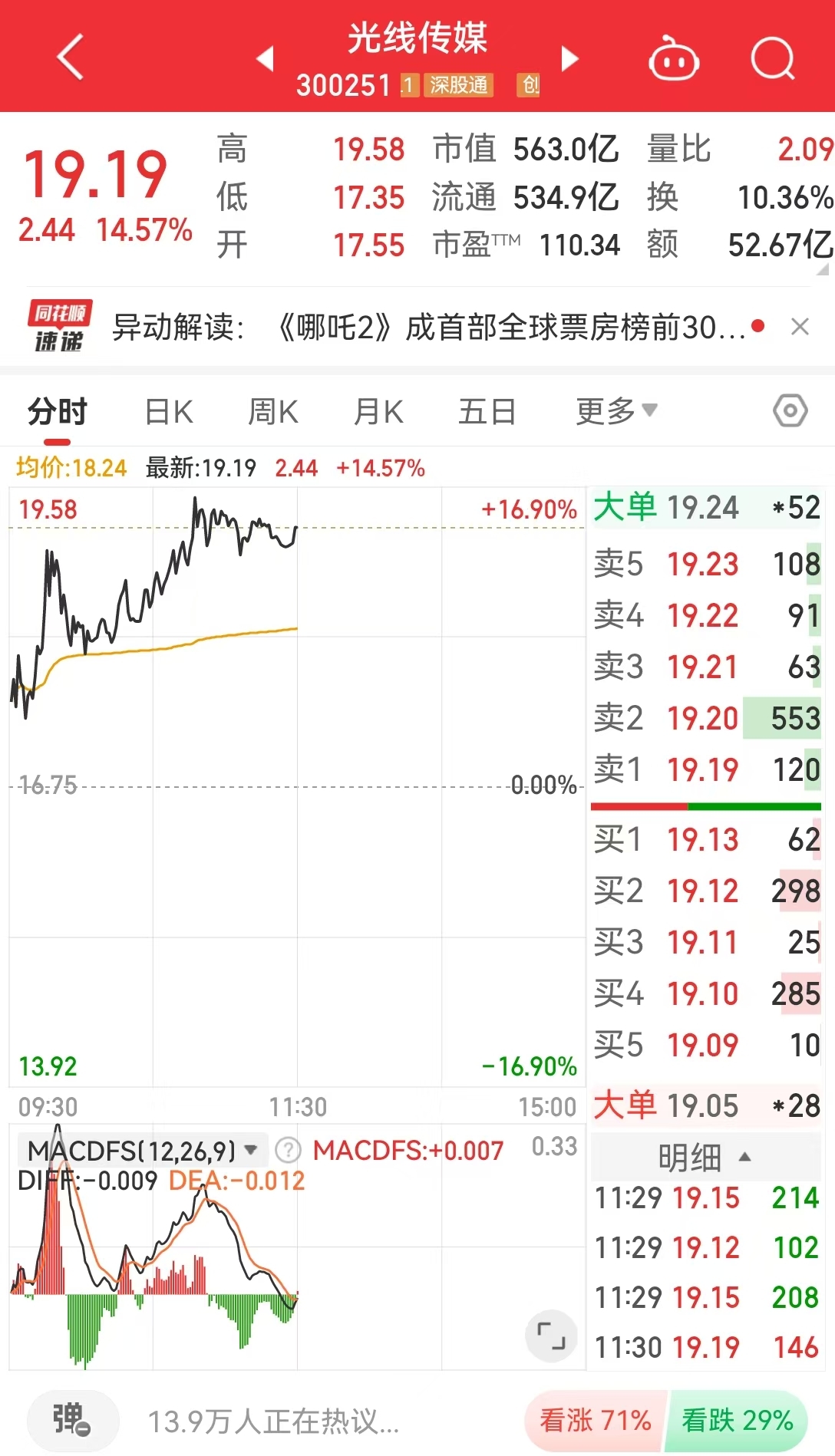Switch to the 五日 tab
The width and height of the screenshot is (835, 1456).
pos(487,412)
